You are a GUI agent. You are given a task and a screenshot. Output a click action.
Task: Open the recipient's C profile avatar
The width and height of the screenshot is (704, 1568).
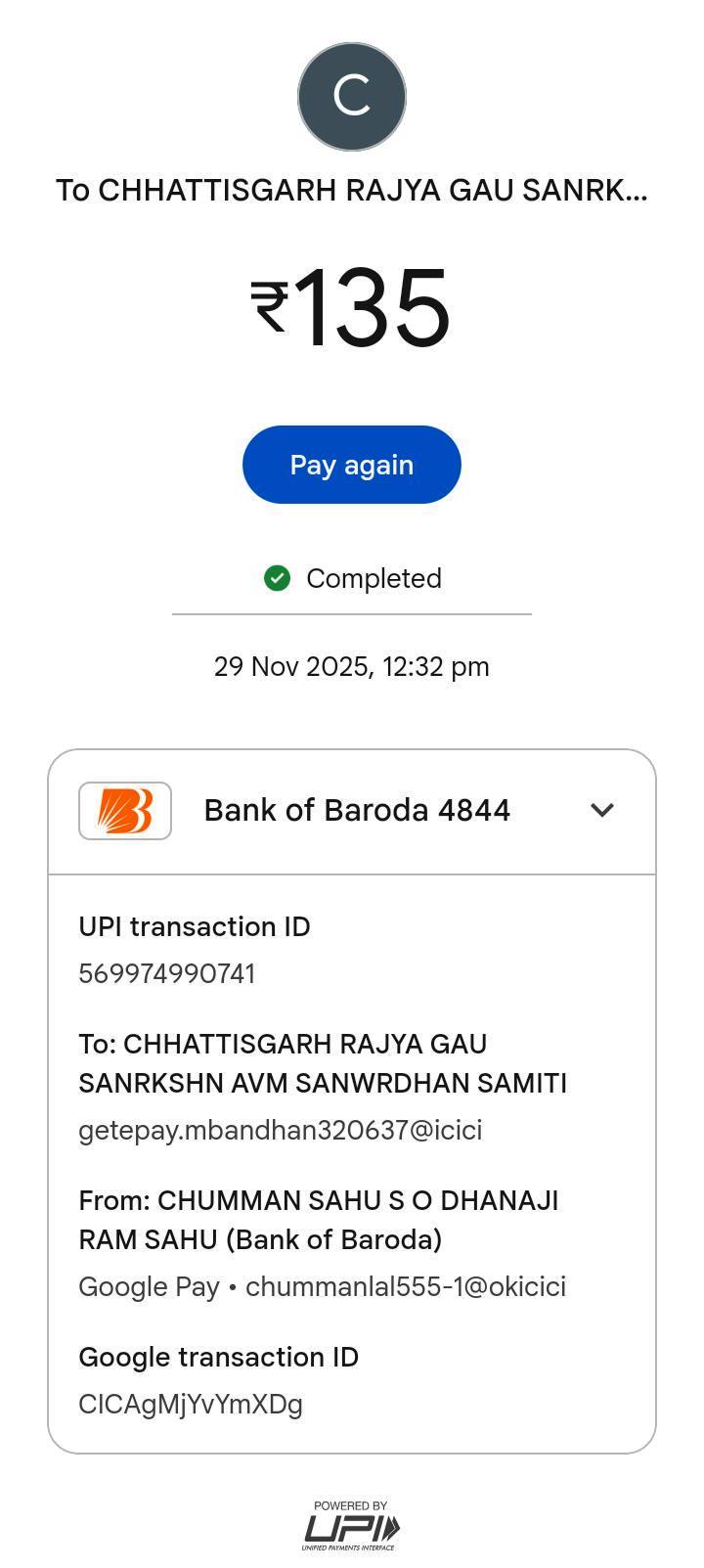point(352,97)
